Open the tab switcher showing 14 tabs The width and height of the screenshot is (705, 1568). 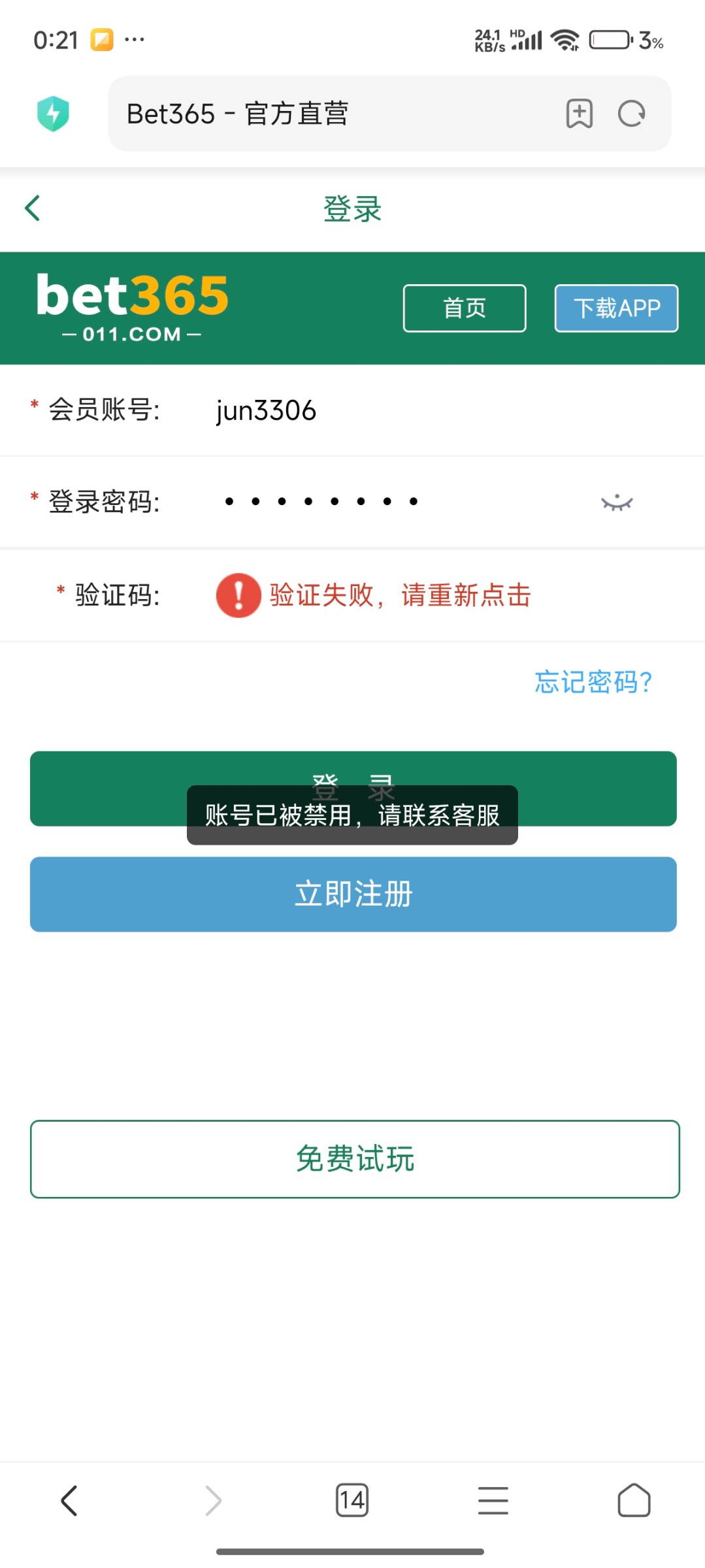tap(352, 1500)
